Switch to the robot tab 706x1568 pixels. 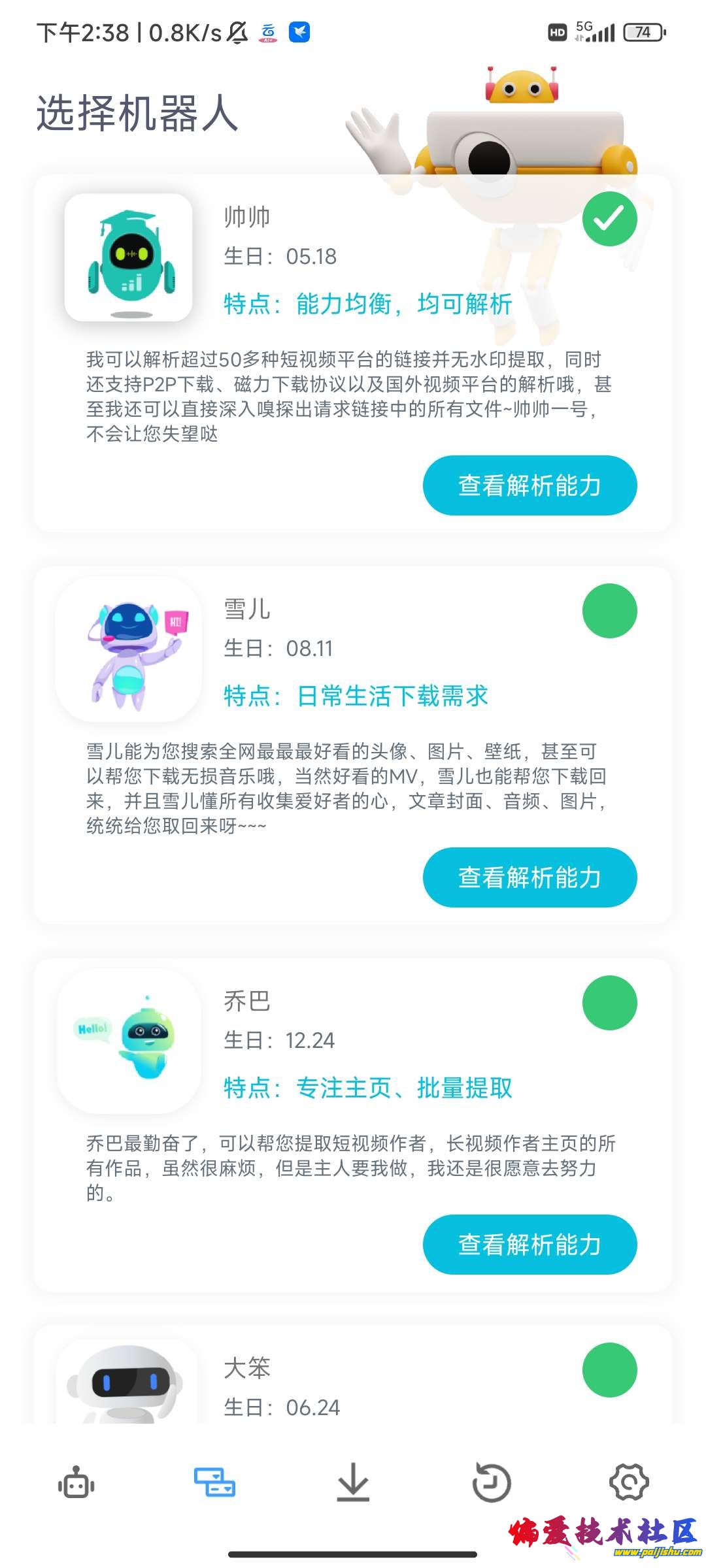tap(76, 1482)
